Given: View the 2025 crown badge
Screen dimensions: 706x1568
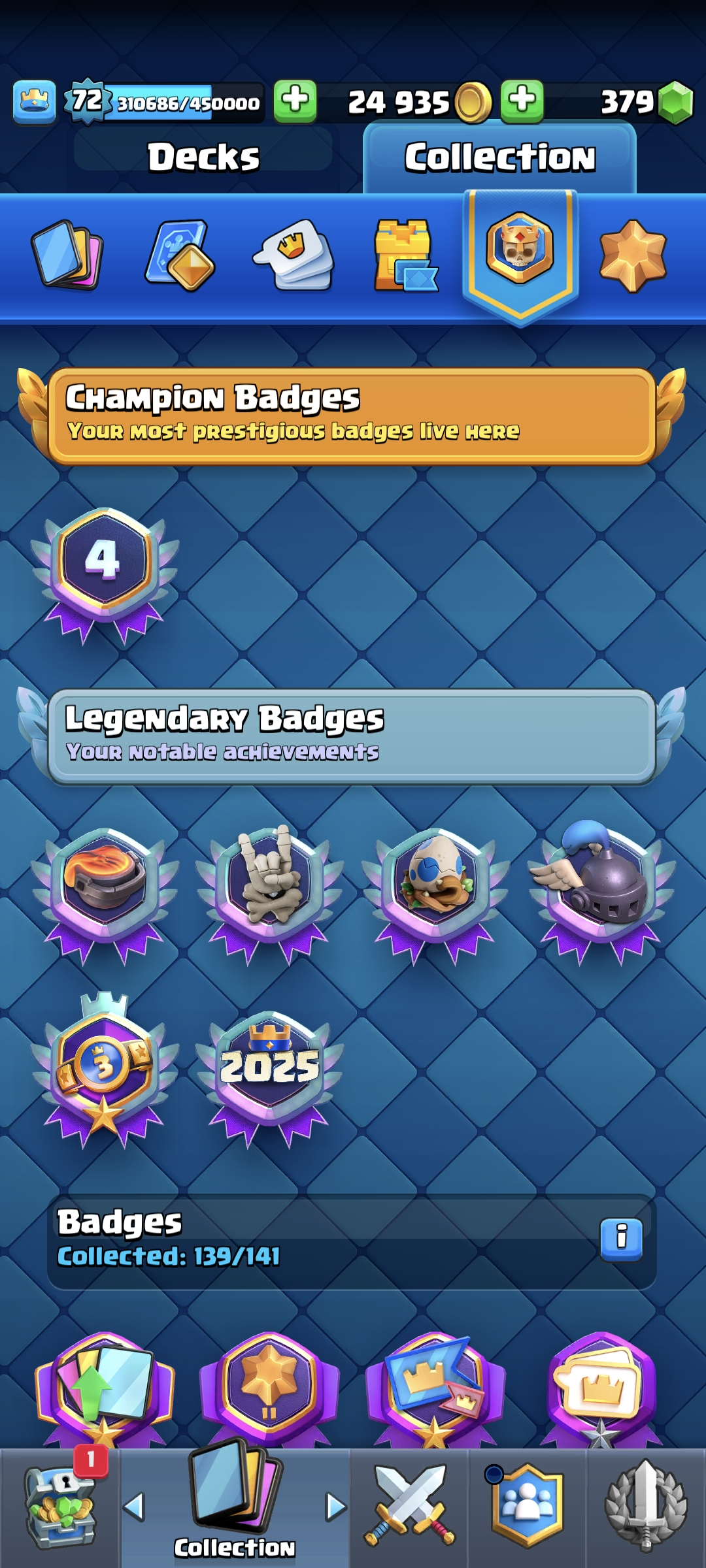Looking at the screenshot, I should [270, 1068].
